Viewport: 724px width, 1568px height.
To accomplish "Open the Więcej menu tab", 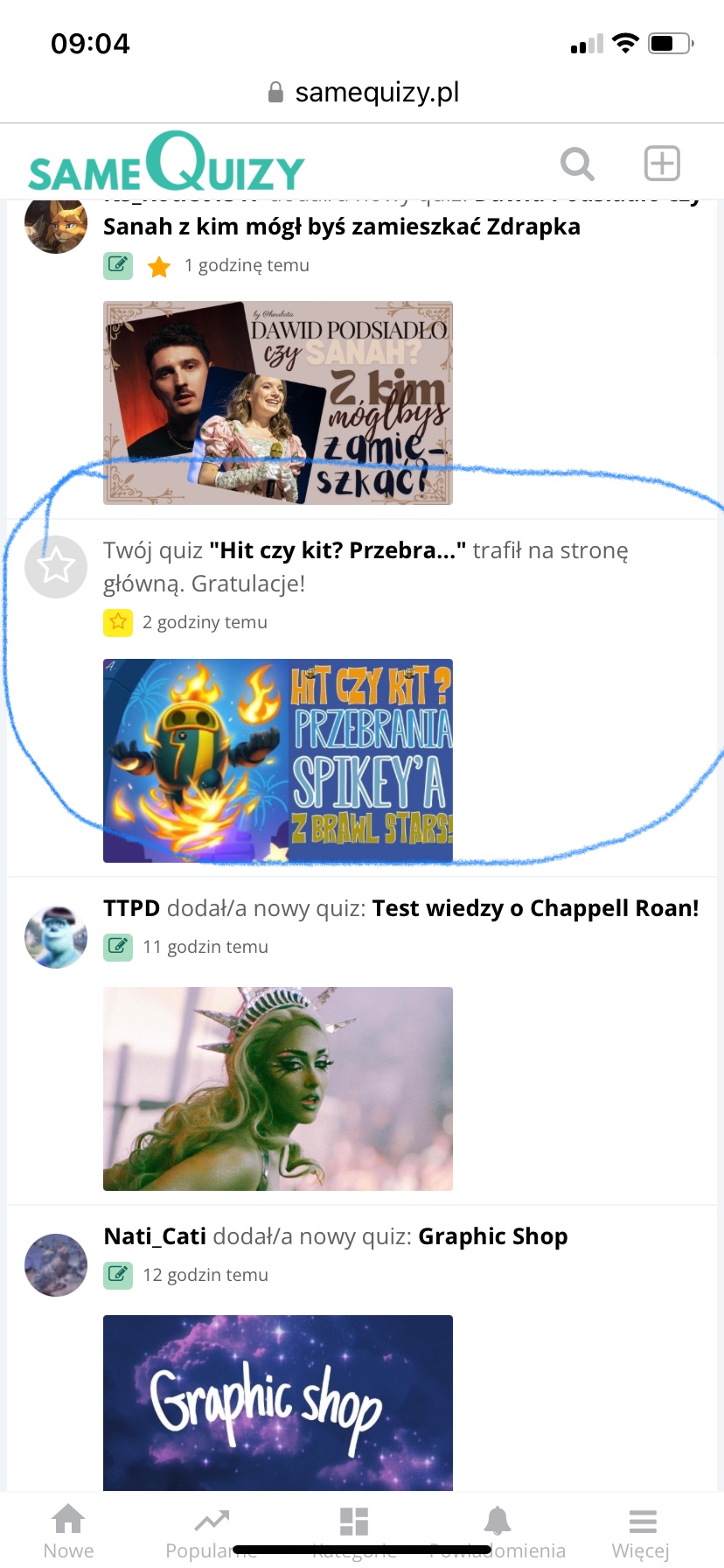I will pyautogui.click(x=641, y=1531).
